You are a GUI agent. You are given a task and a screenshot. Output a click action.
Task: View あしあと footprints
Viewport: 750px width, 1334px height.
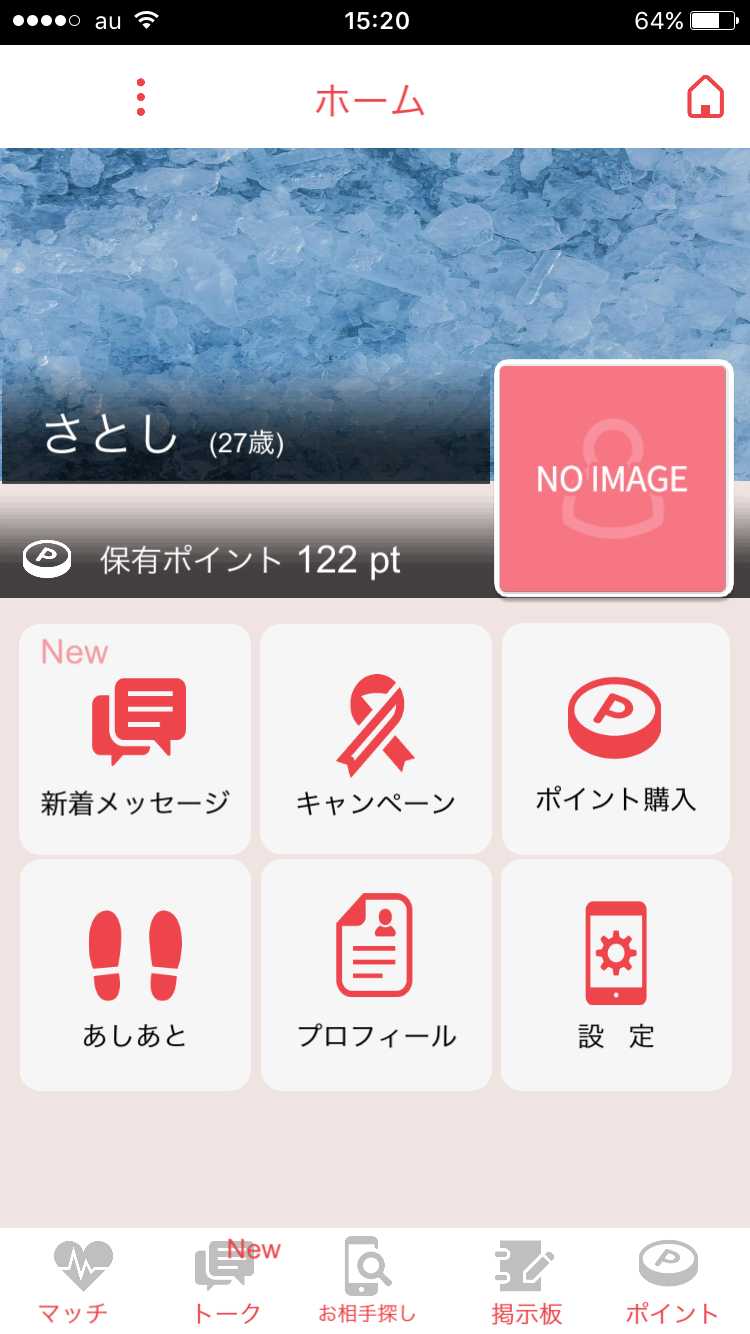click(x=135, y=975)
